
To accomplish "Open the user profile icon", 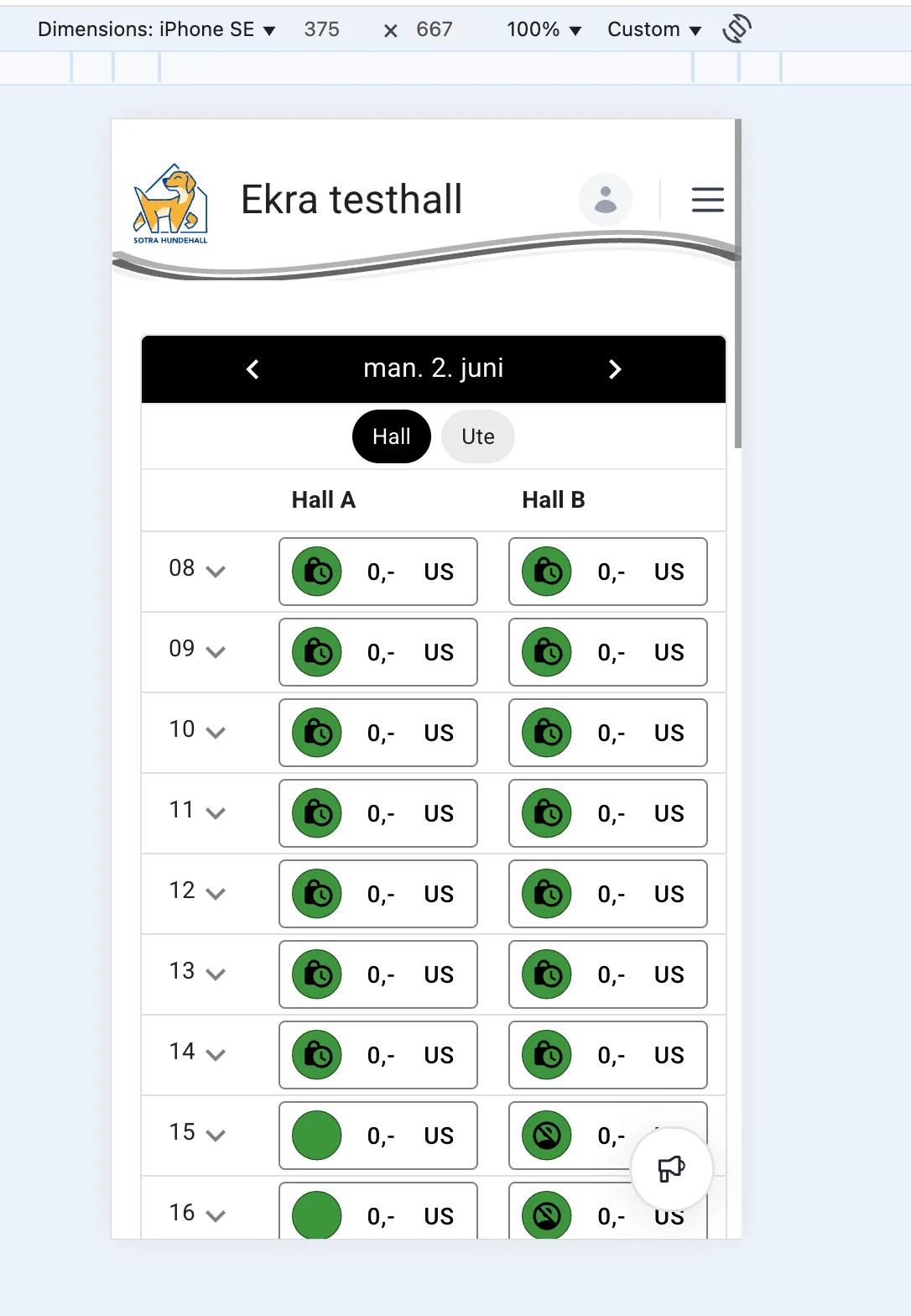I will click(605, 200).
